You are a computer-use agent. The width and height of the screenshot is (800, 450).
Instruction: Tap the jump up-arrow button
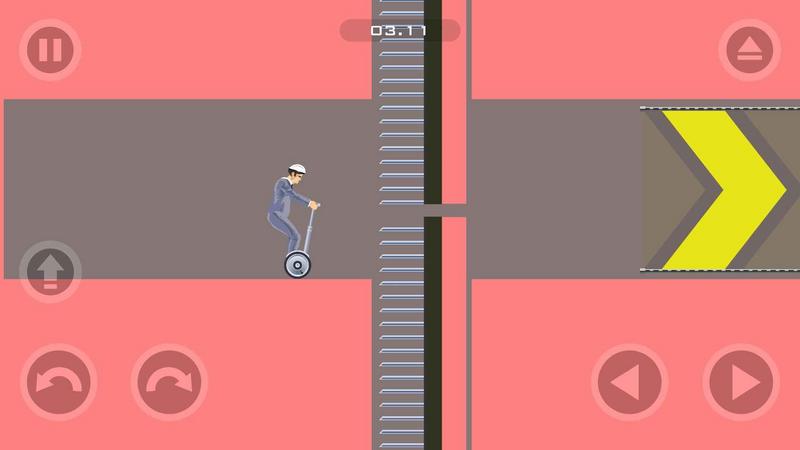click(x=50, y=271)
